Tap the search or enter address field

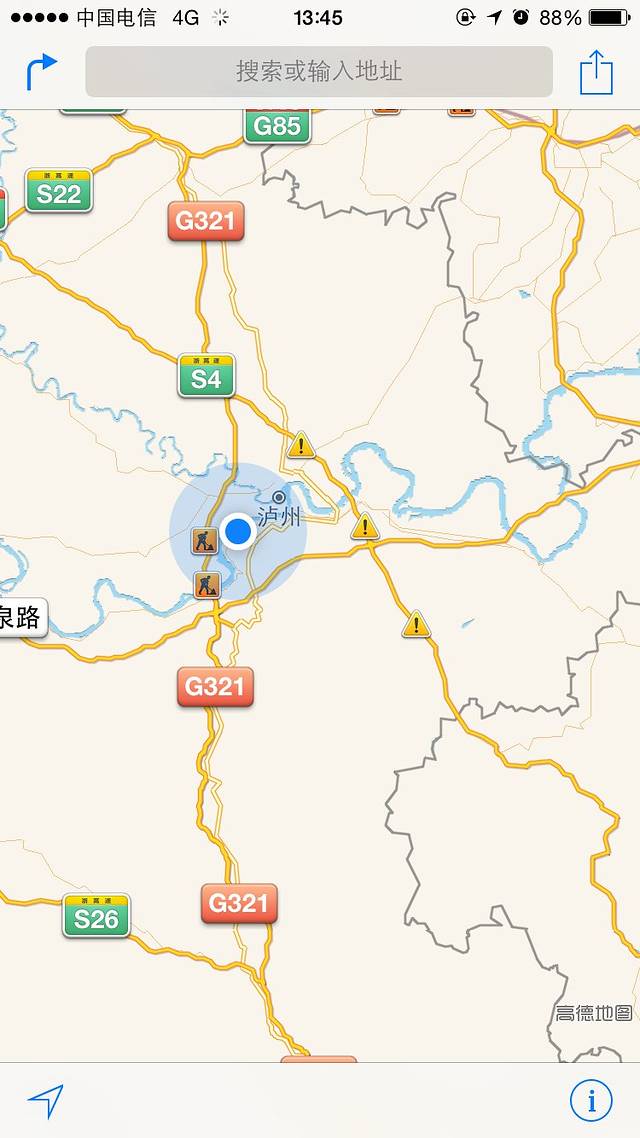tap(319, 72)
